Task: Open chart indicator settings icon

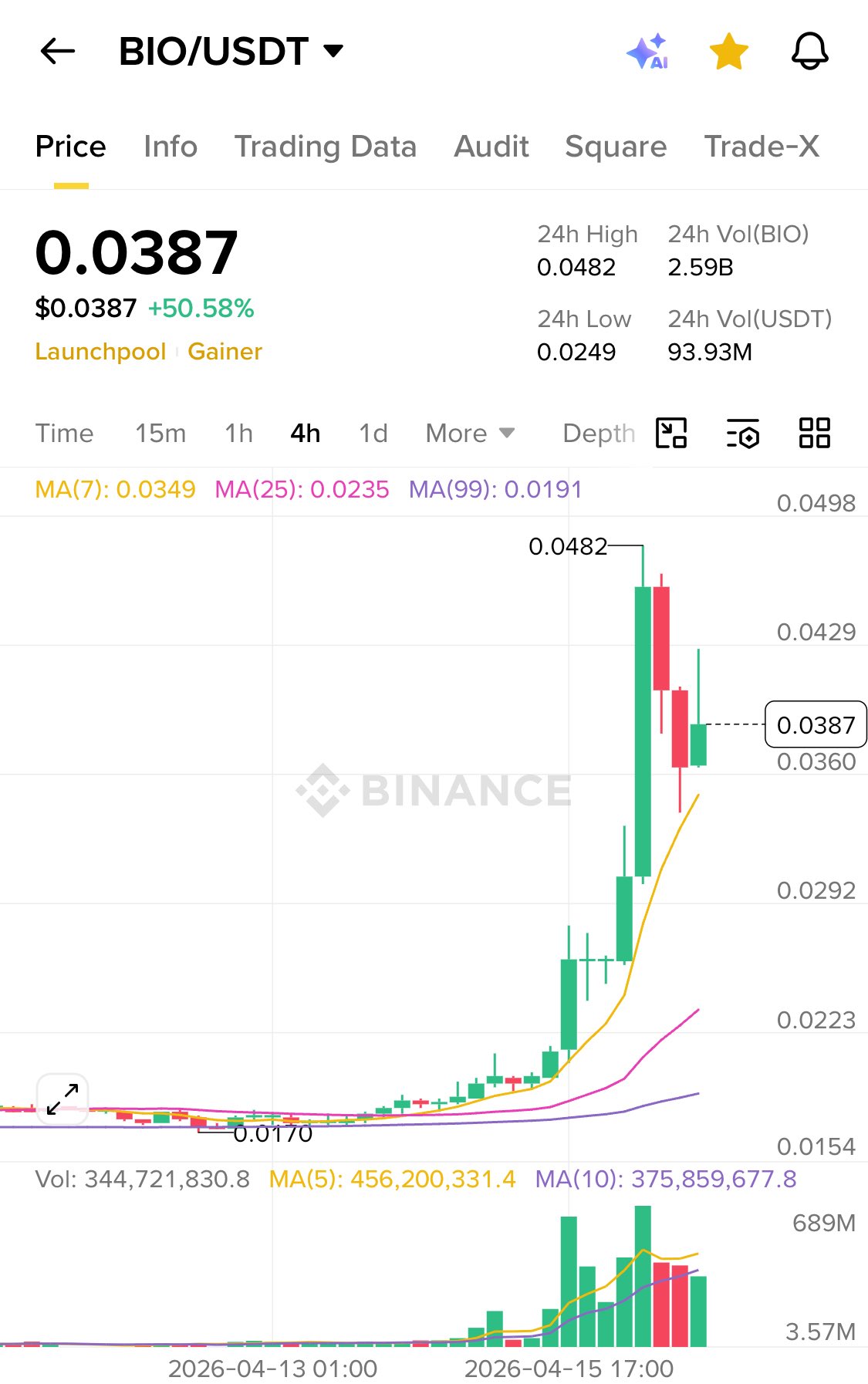Action: (x=743, y=434)
